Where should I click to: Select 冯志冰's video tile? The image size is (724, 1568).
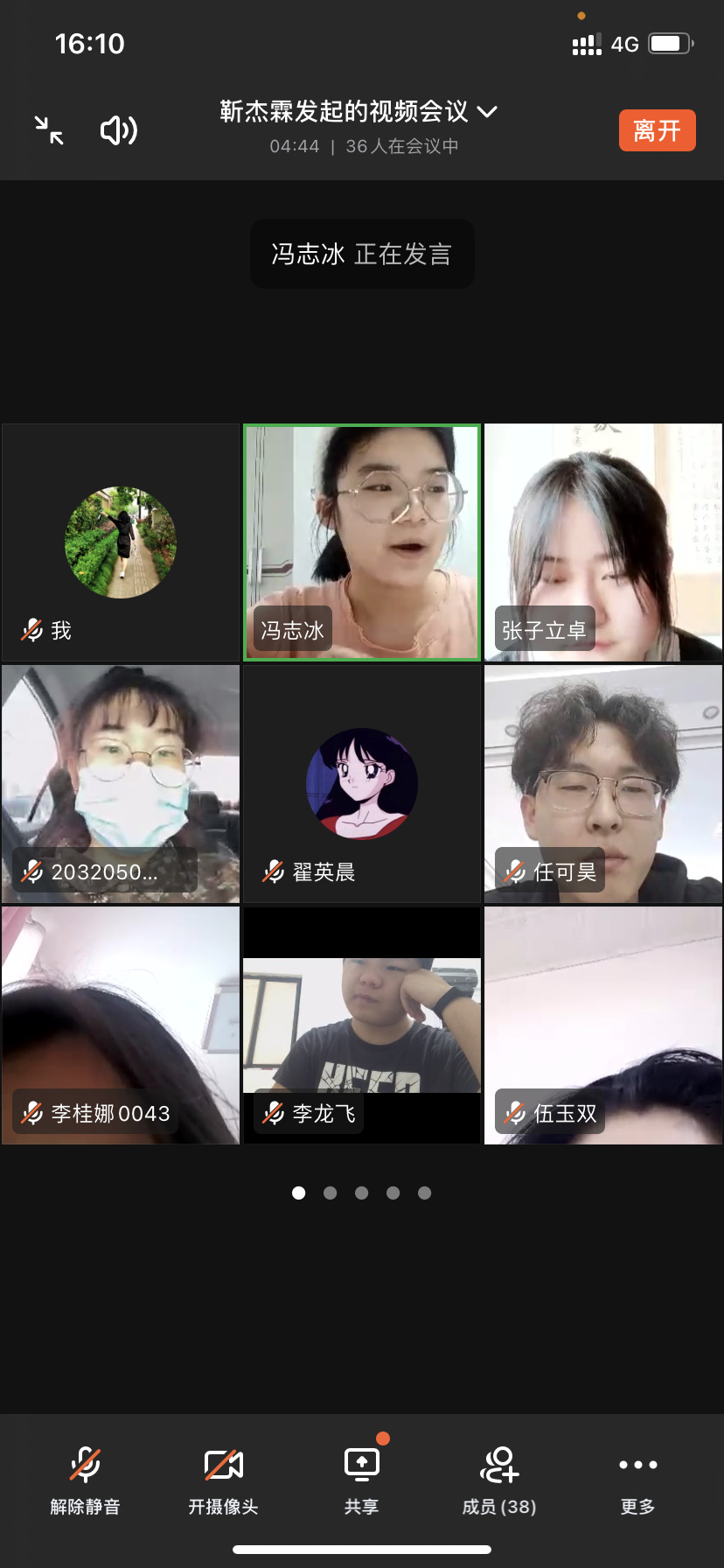362,542
